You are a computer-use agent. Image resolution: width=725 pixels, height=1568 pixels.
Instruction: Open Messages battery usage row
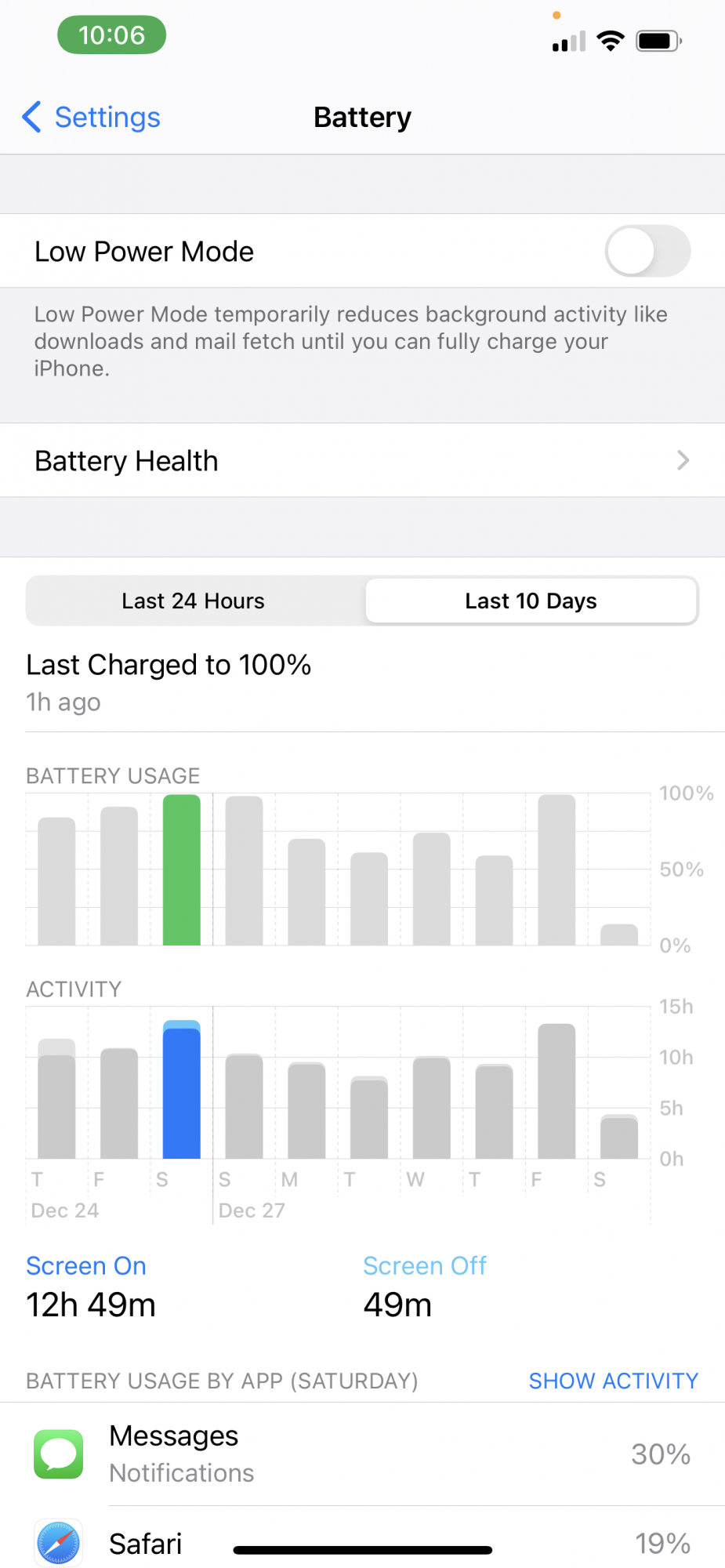click(362, 1454)
